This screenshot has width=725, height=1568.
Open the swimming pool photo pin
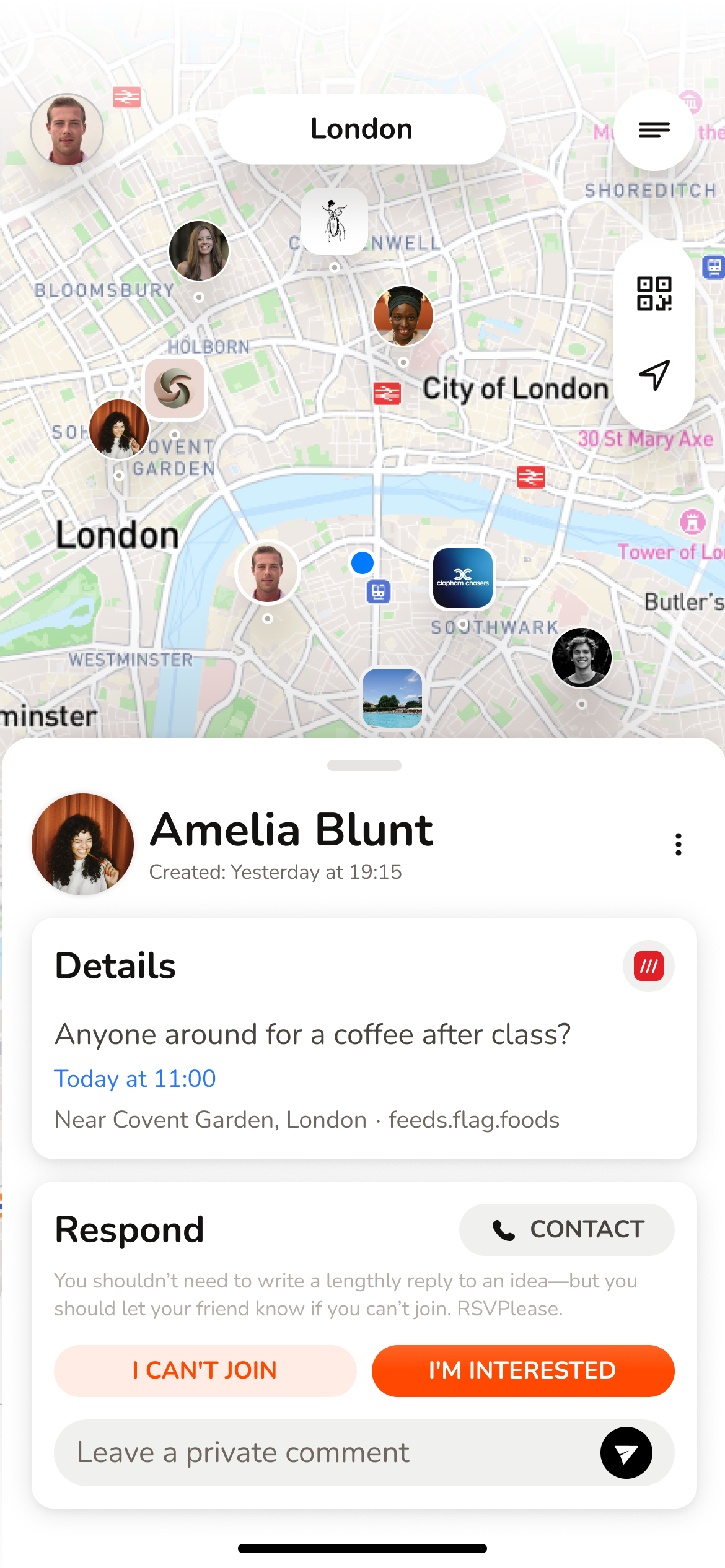[392, 698]
